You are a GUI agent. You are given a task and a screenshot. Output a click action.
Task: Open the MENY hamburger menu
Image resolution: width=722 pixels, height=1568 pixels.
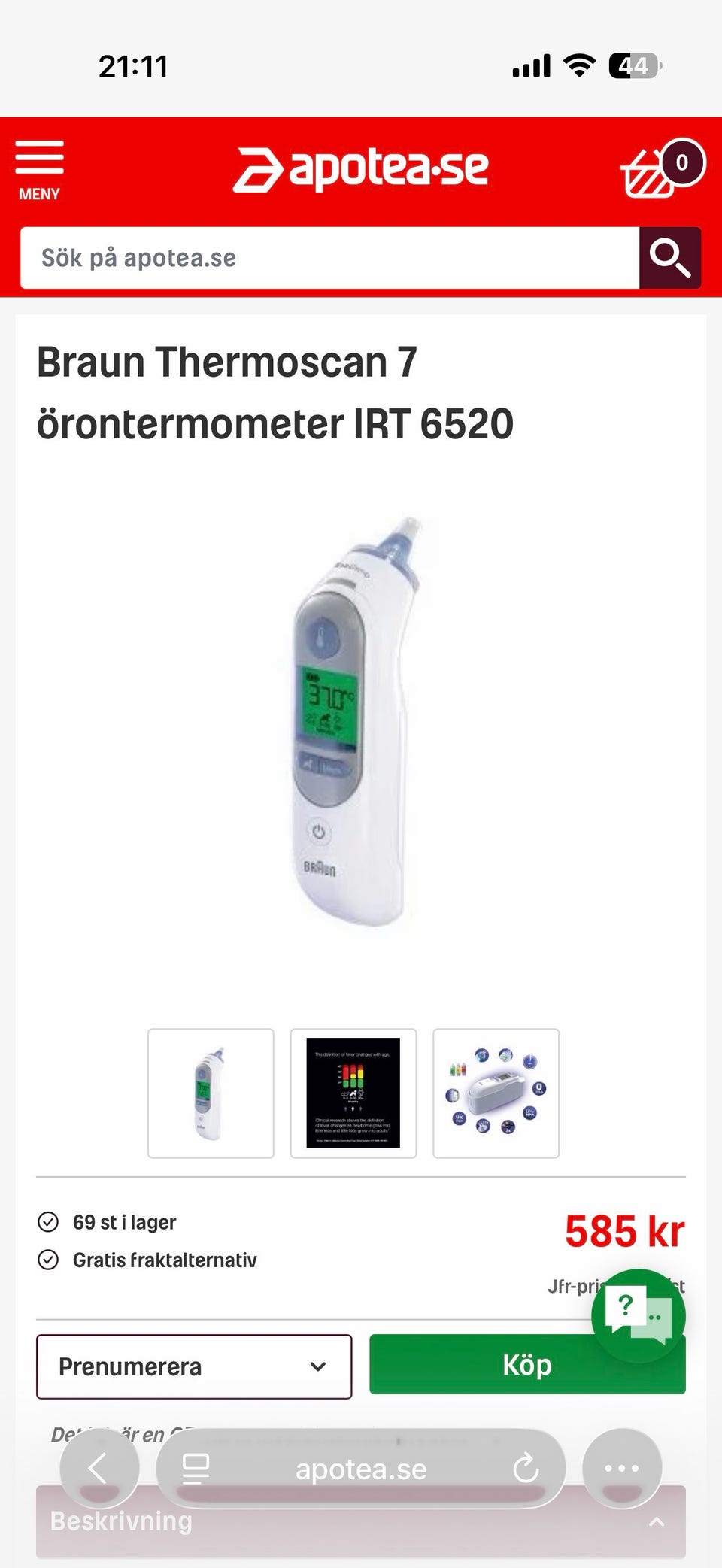click(39, 170)
